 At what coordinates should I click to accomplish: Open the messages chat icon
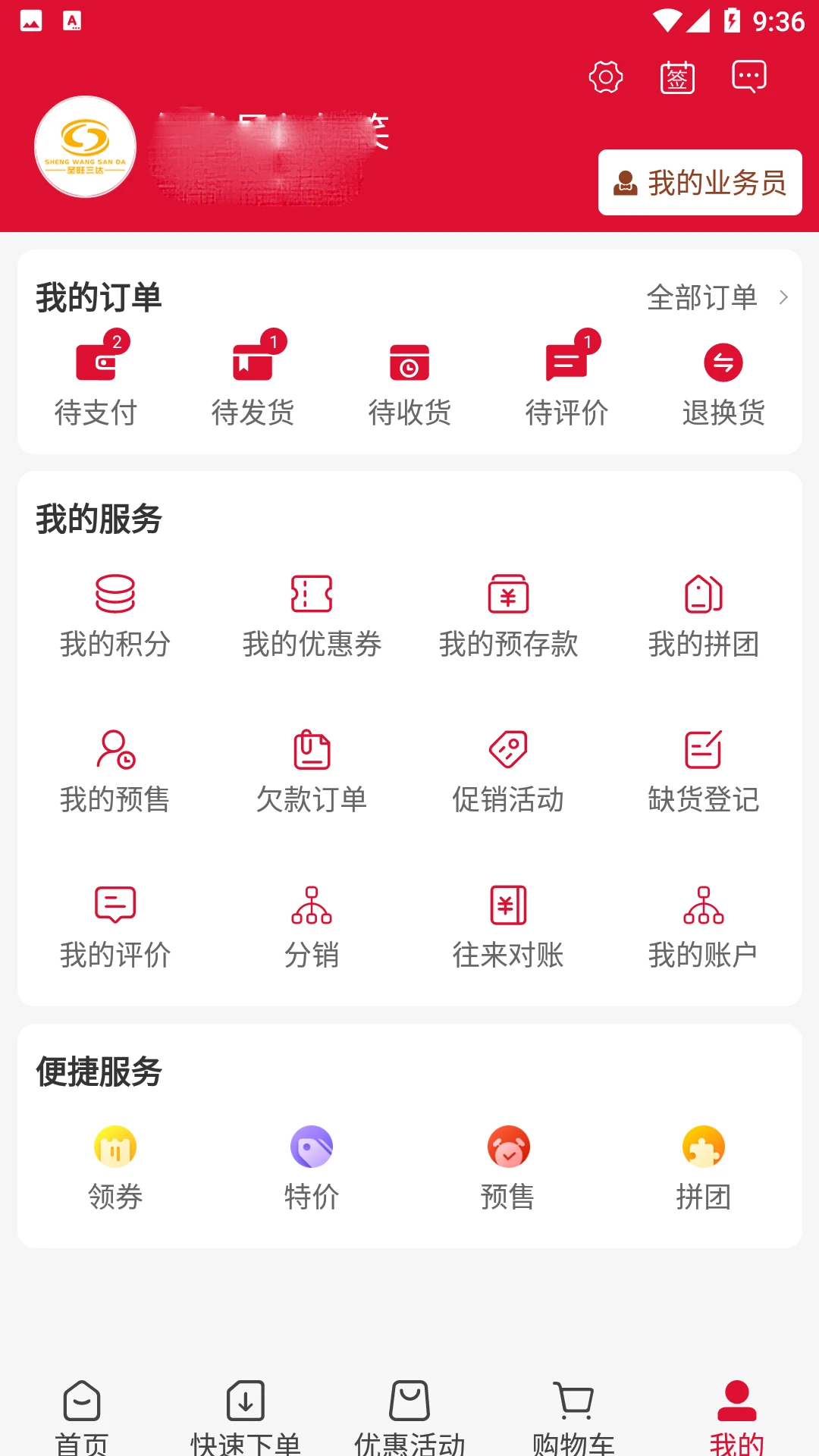(x=748, y=77)
